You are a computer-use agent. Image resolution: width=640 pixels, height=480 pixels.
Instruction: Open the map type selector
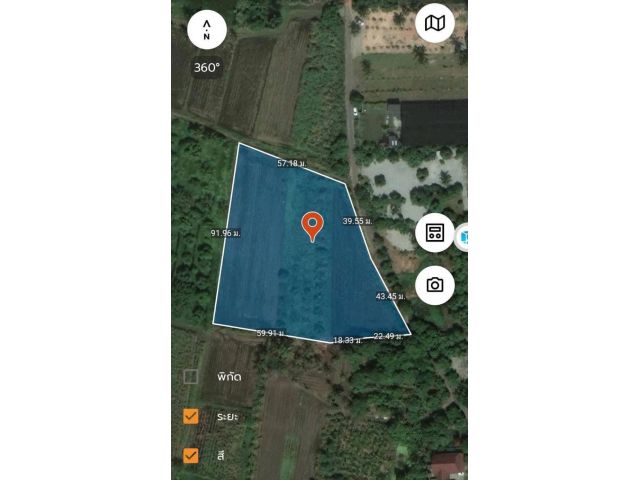click(435, 23)
